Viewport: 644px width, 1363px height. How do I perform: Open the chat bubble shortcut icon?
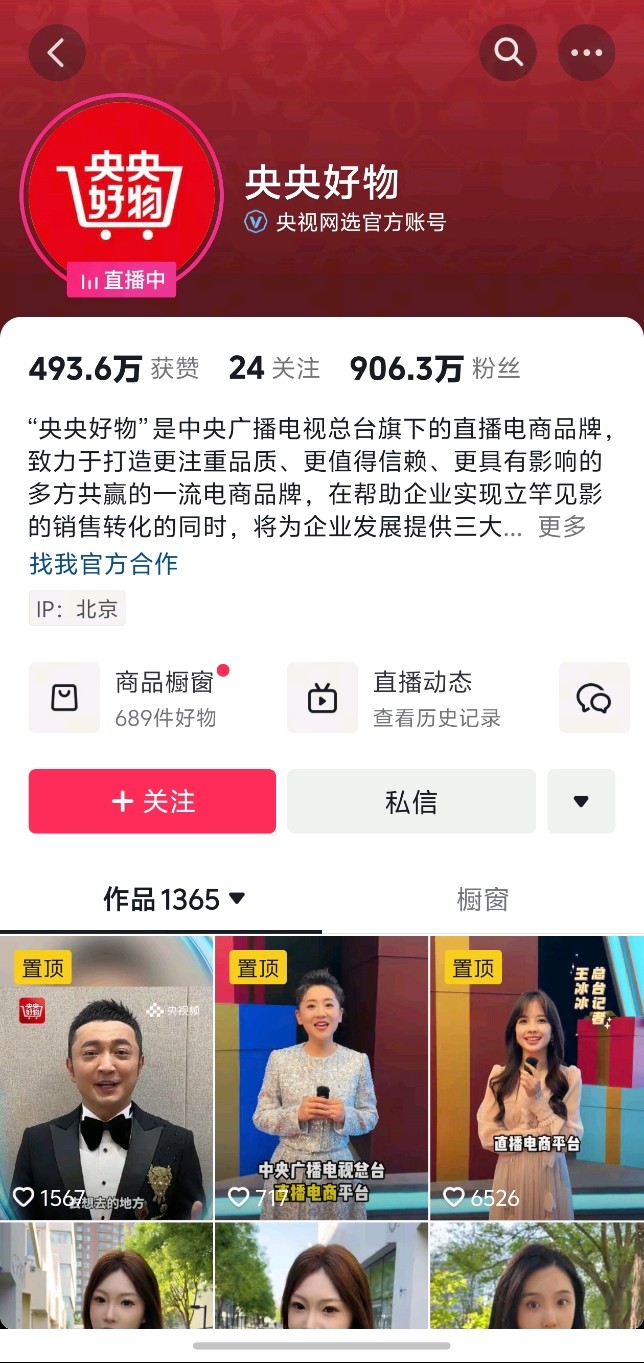(x=594, y=698)
